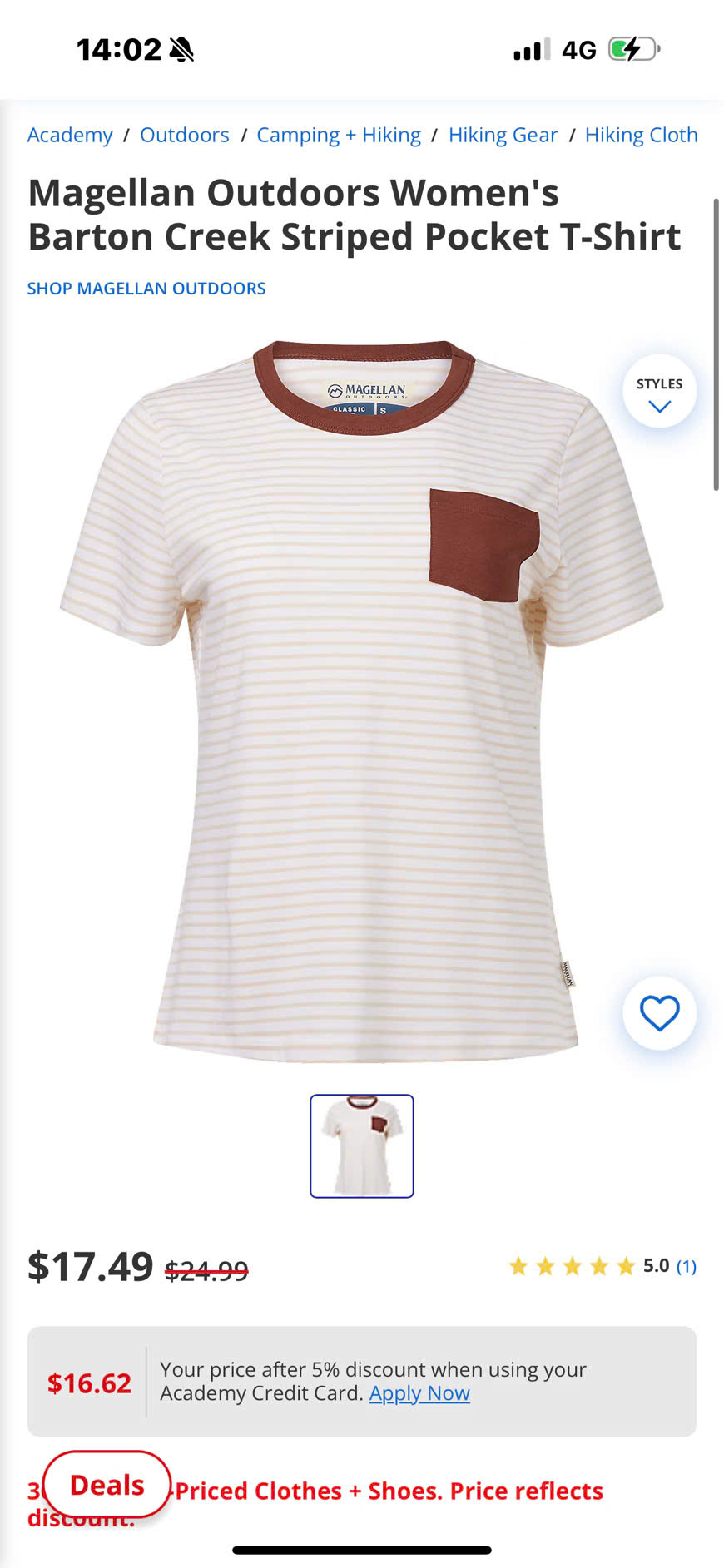The height and width of the screenshot is (1568, 724).
Task: Tap Shop Magellan Outdoors link
Action: (x=146, y=289)
